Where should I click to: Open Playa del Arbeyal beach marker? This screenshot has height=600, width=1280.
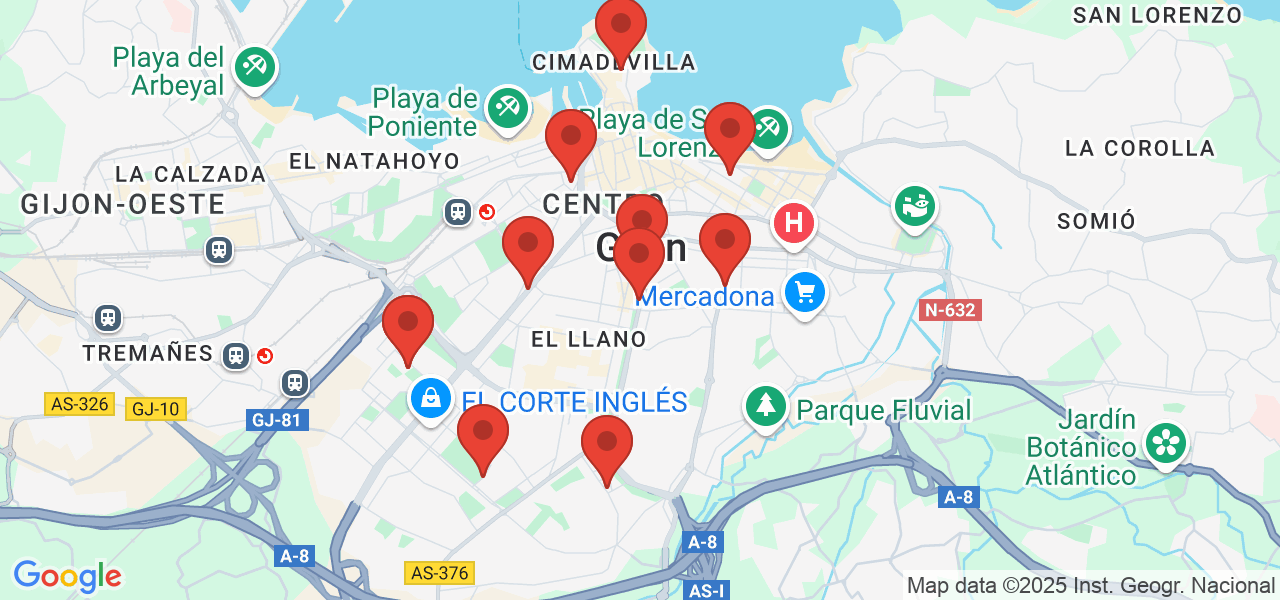pyautogui.click(x=255, y=68)
